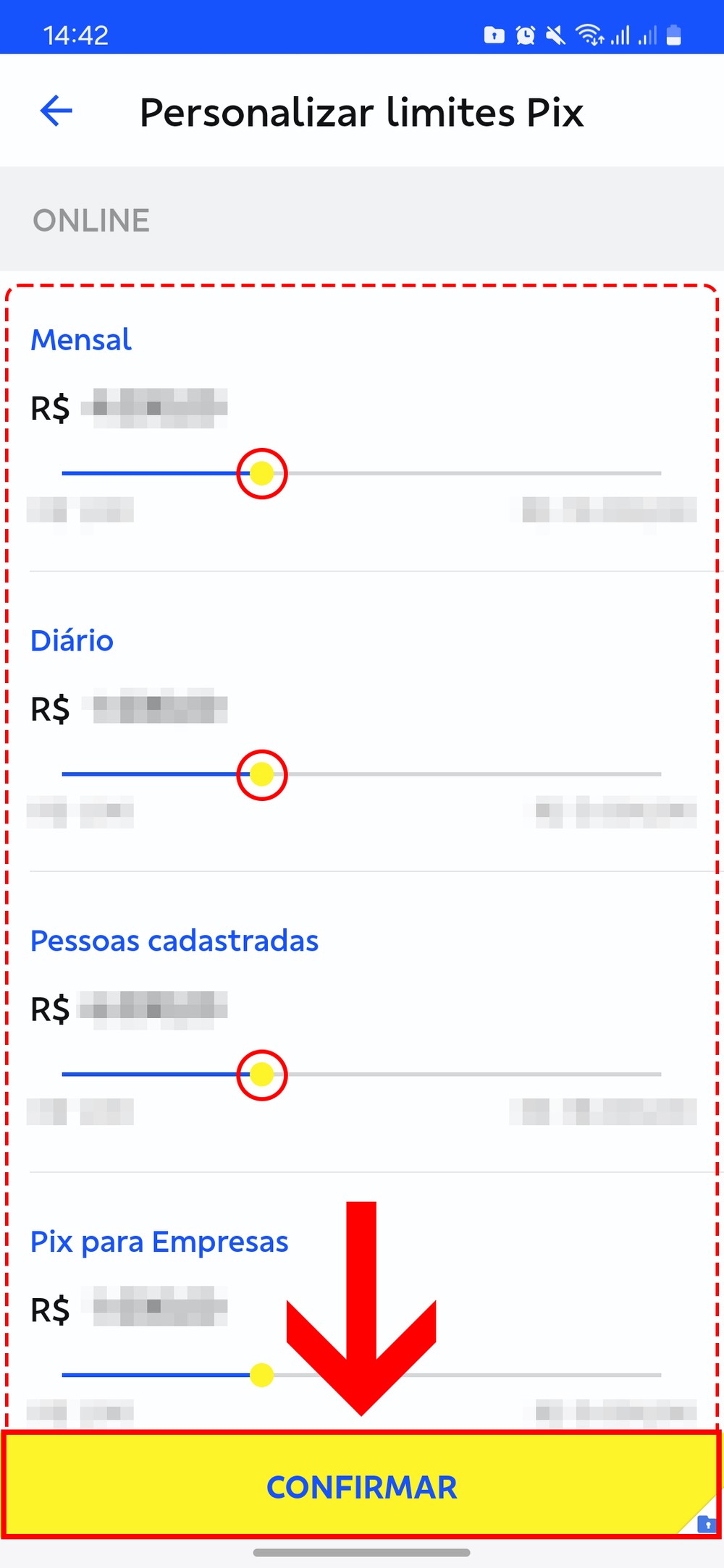Tap the Pix para Empresas slider
724x1568 pixels.
point(261,1375)
